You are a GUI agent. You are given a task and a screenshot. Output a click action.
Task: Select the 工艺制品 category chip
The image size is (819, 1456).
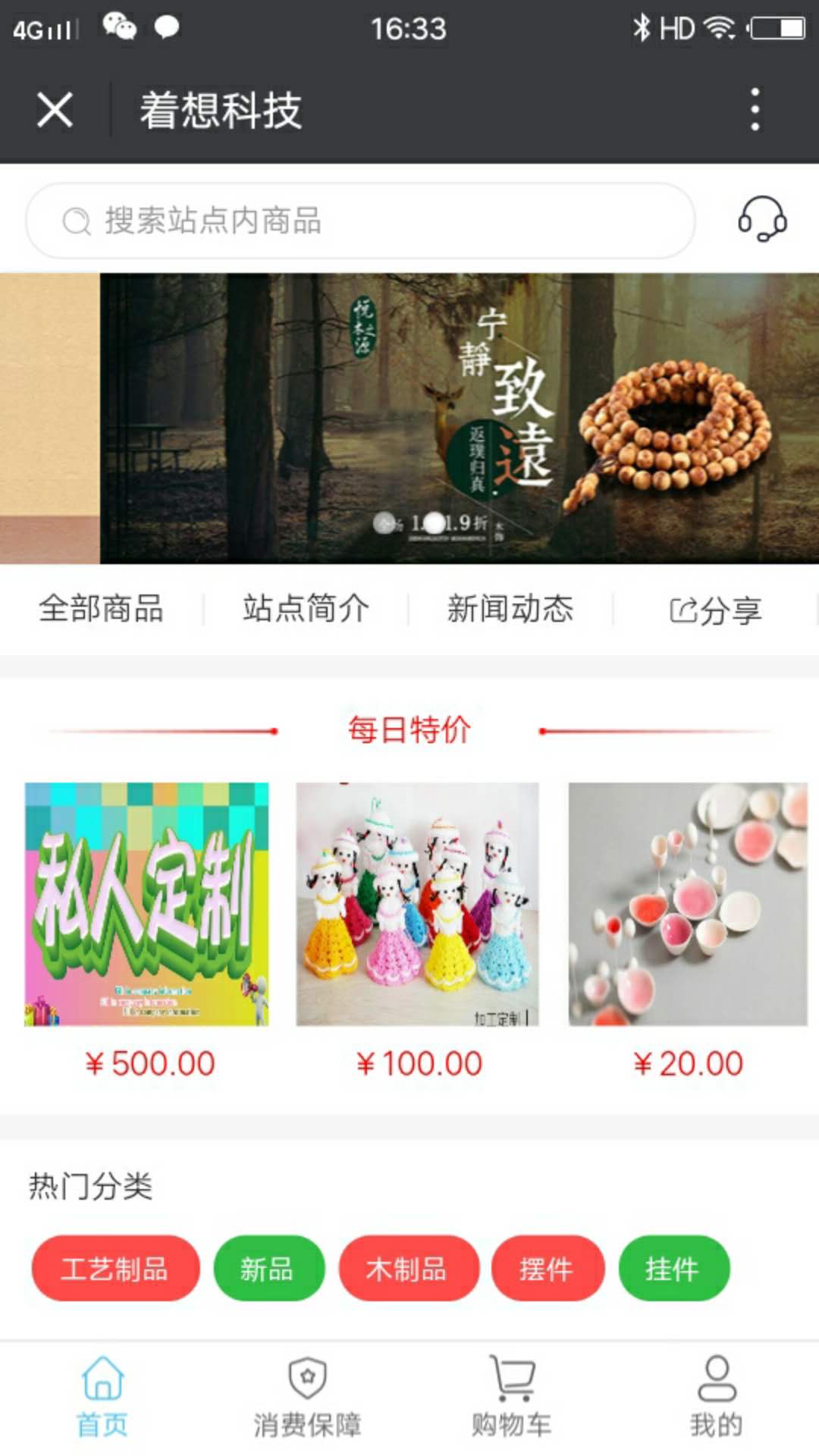(x=115, y=1269)
